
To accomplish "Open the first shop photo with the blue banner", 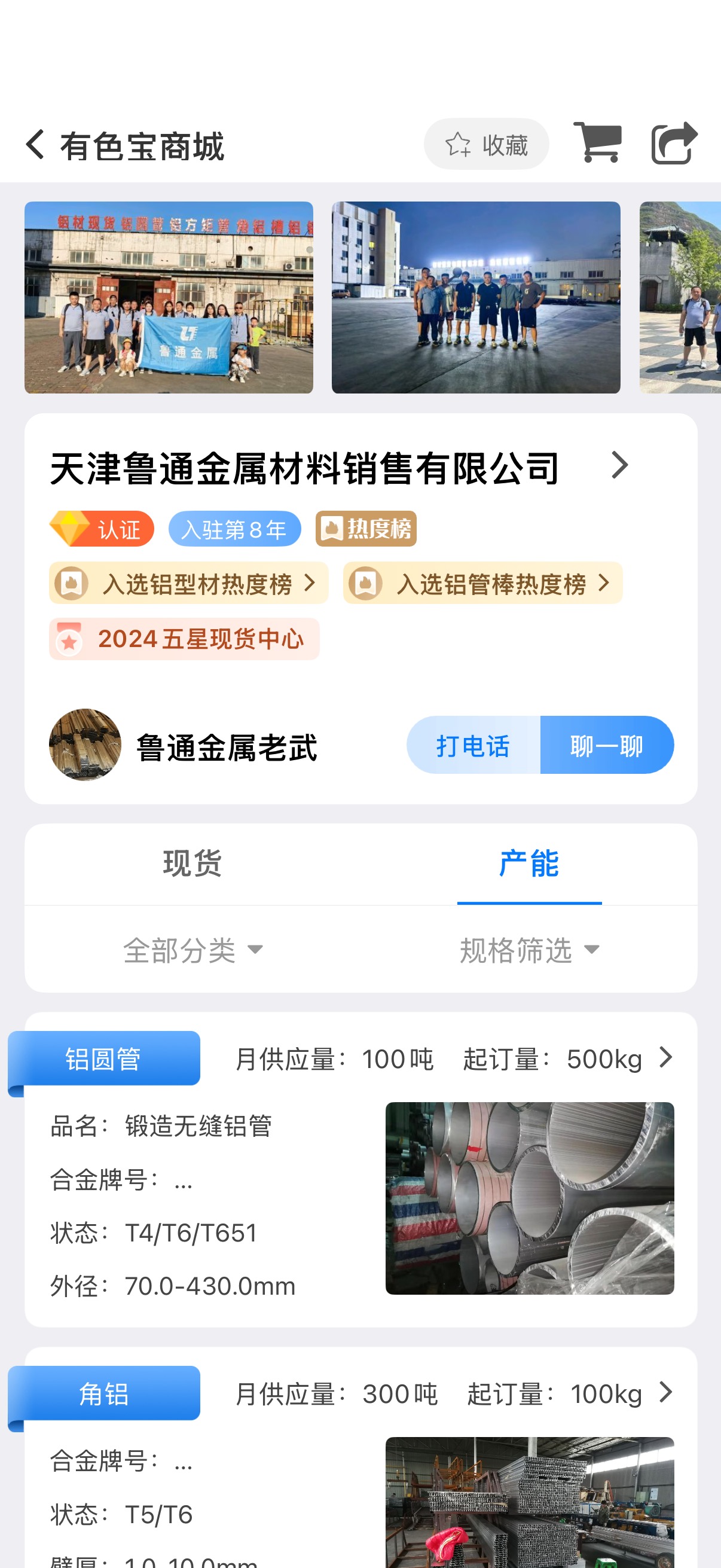I will [x=169, y=297].
